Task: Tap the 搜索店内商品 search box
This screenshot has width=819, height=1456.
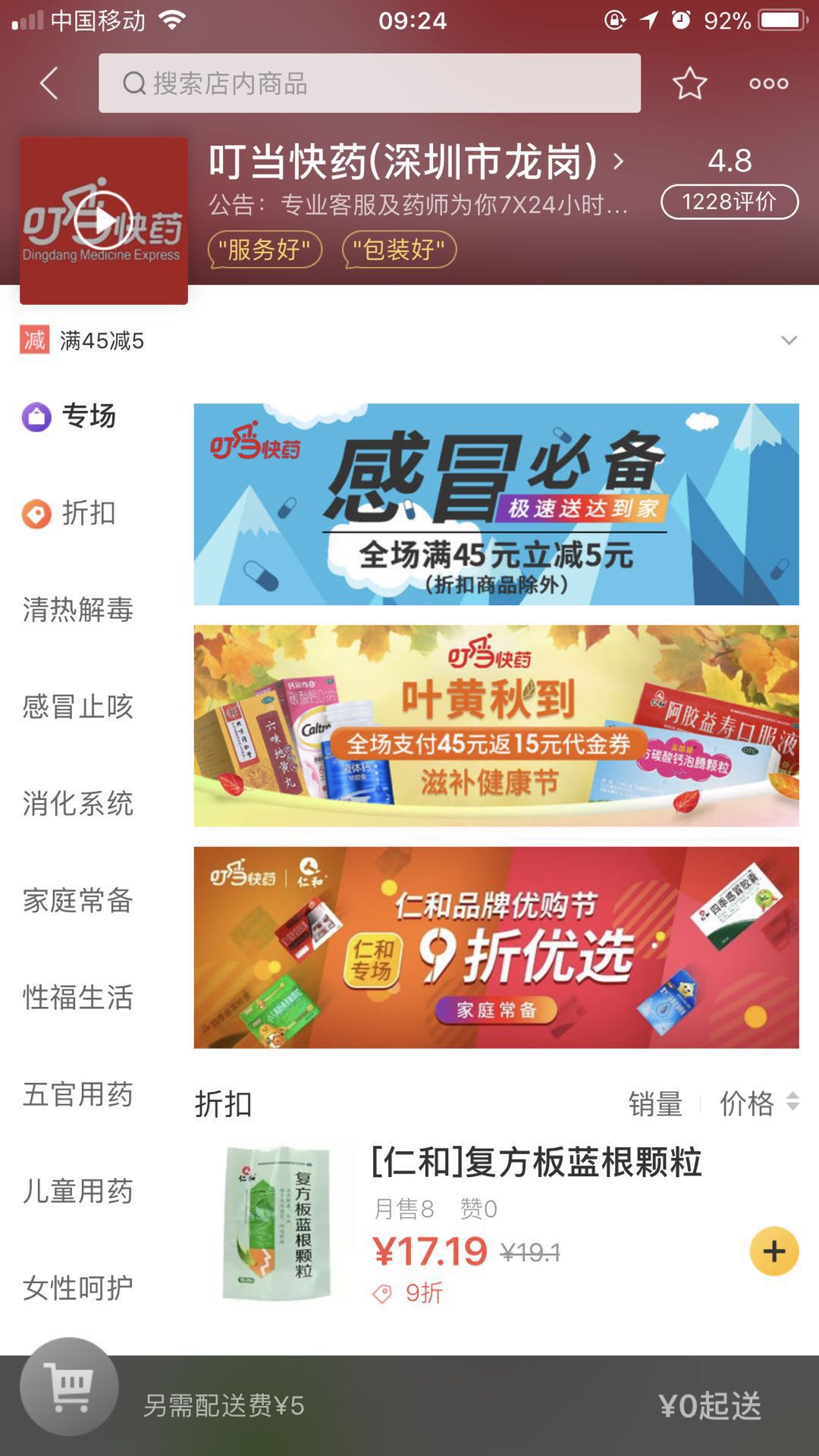Action: pos(369,83)
